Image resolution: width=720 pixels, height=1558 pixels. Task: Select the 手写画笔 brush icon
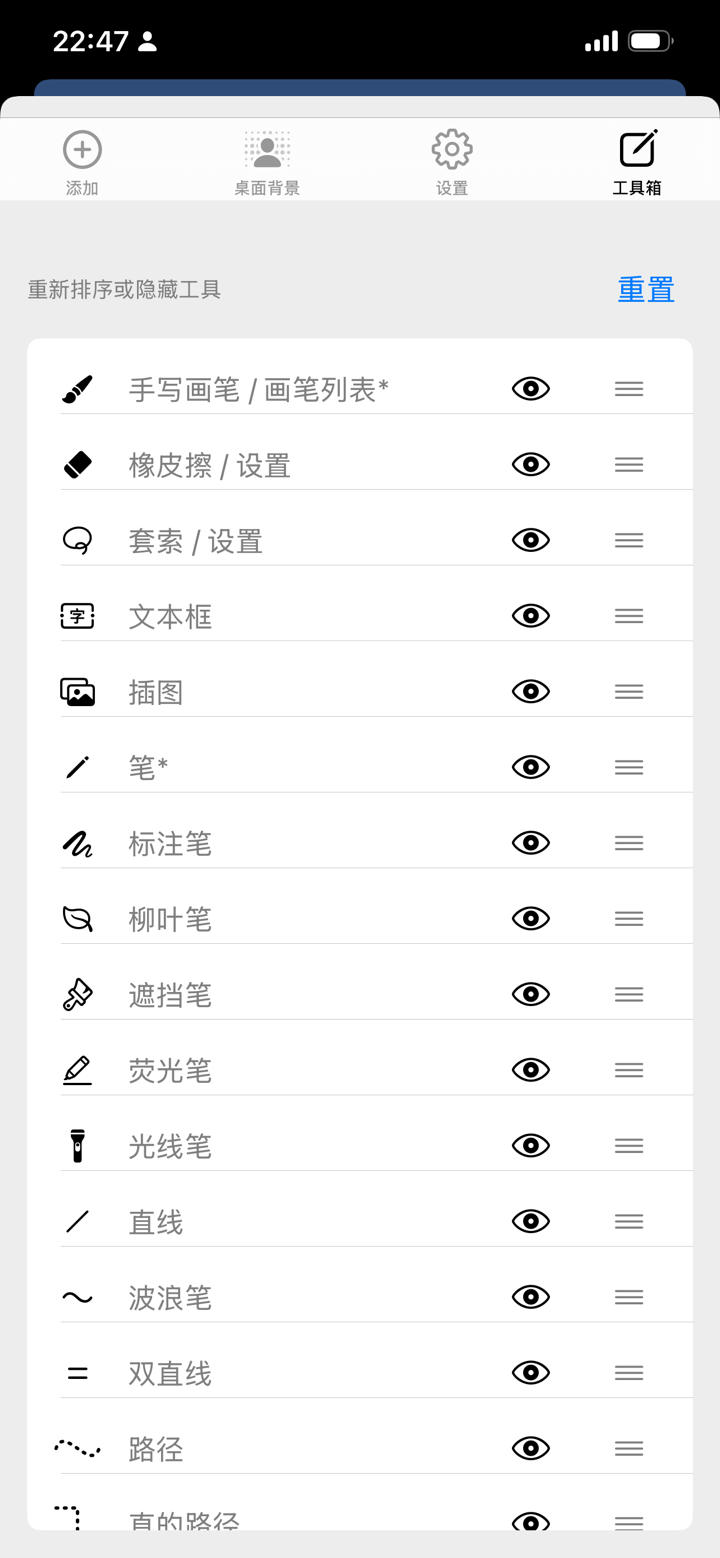pyautogui.click(x=78, y=388)
